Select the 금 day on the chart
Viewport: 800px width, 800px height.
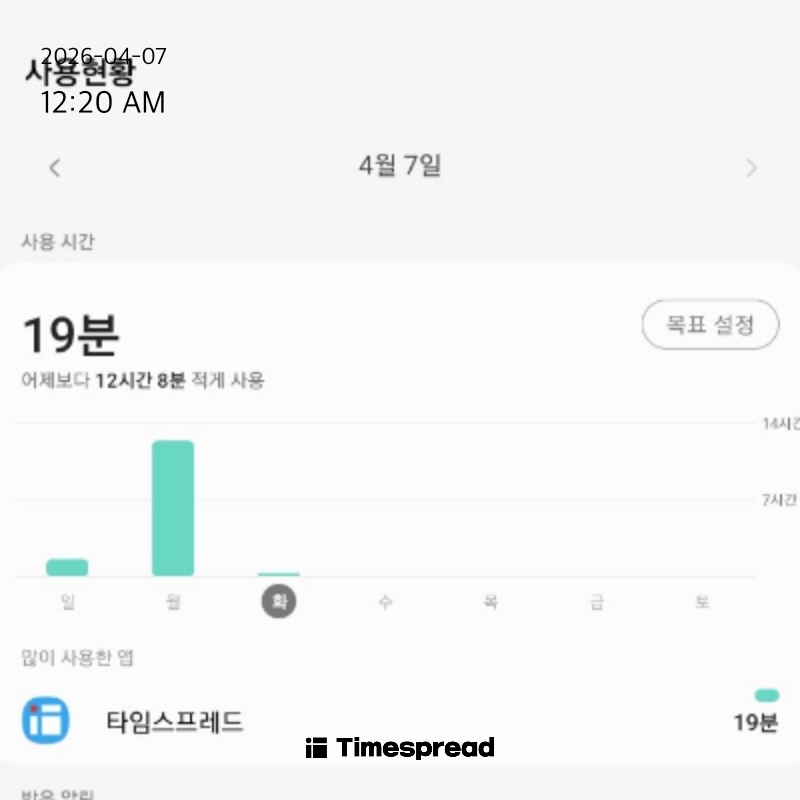597,602
